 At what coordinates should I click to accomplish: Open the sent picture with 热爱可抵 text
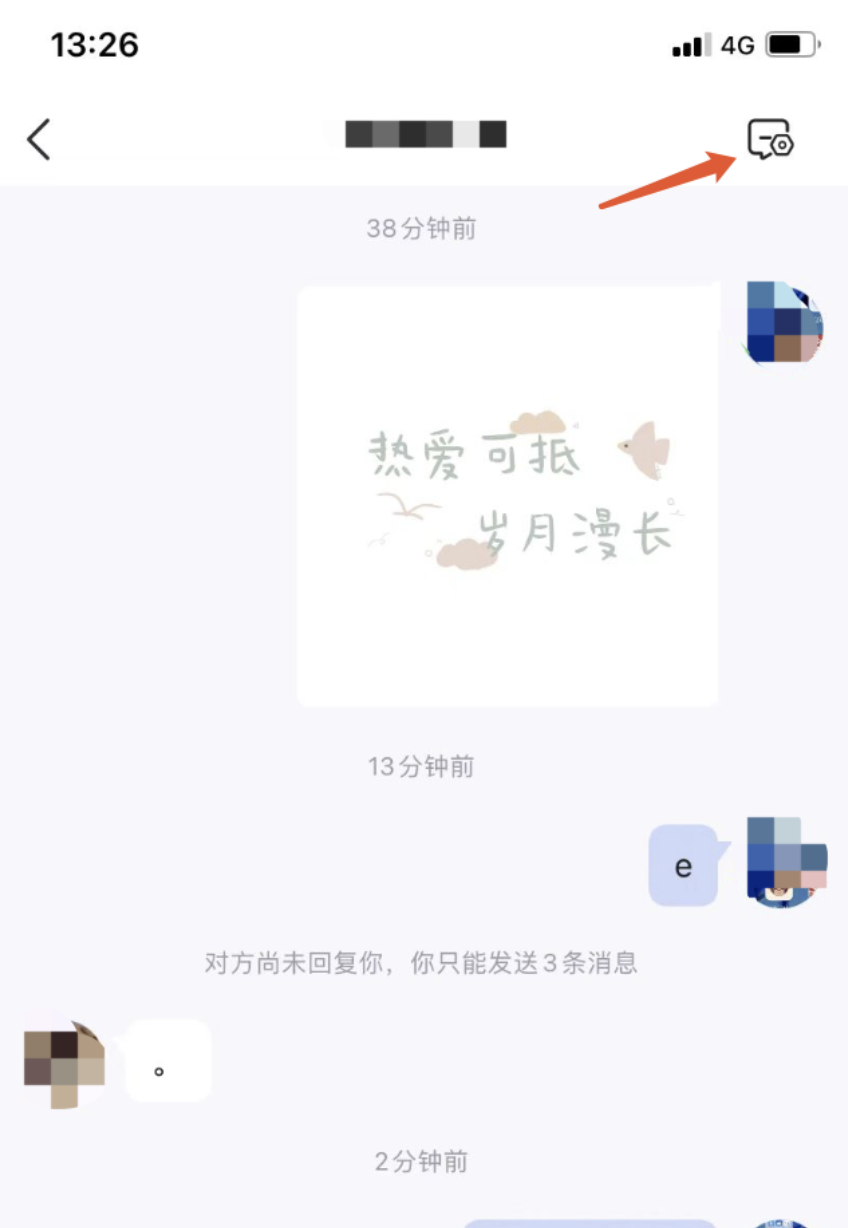(508, 496)
